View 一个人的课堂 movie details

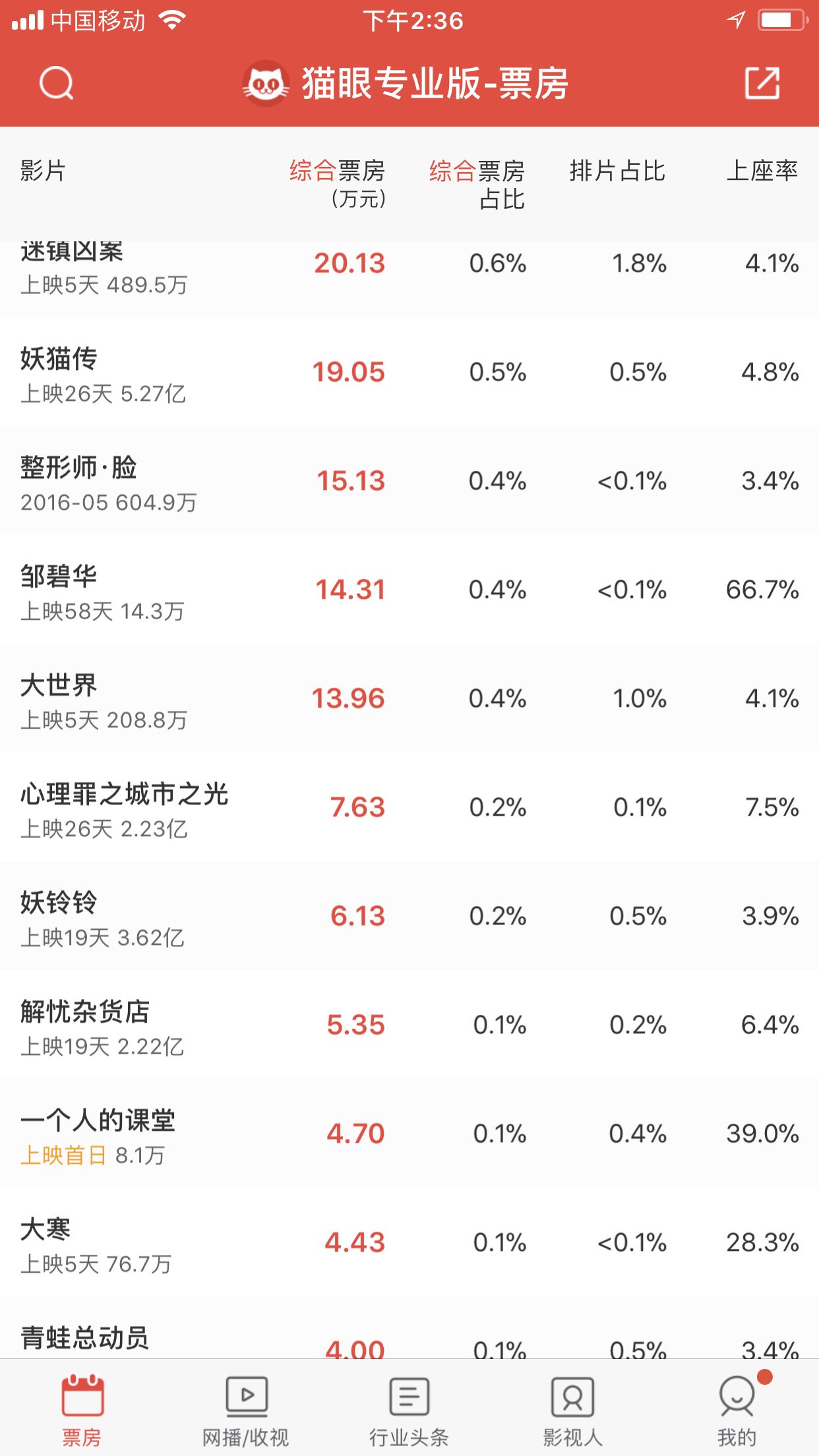tap(409, 1134)
